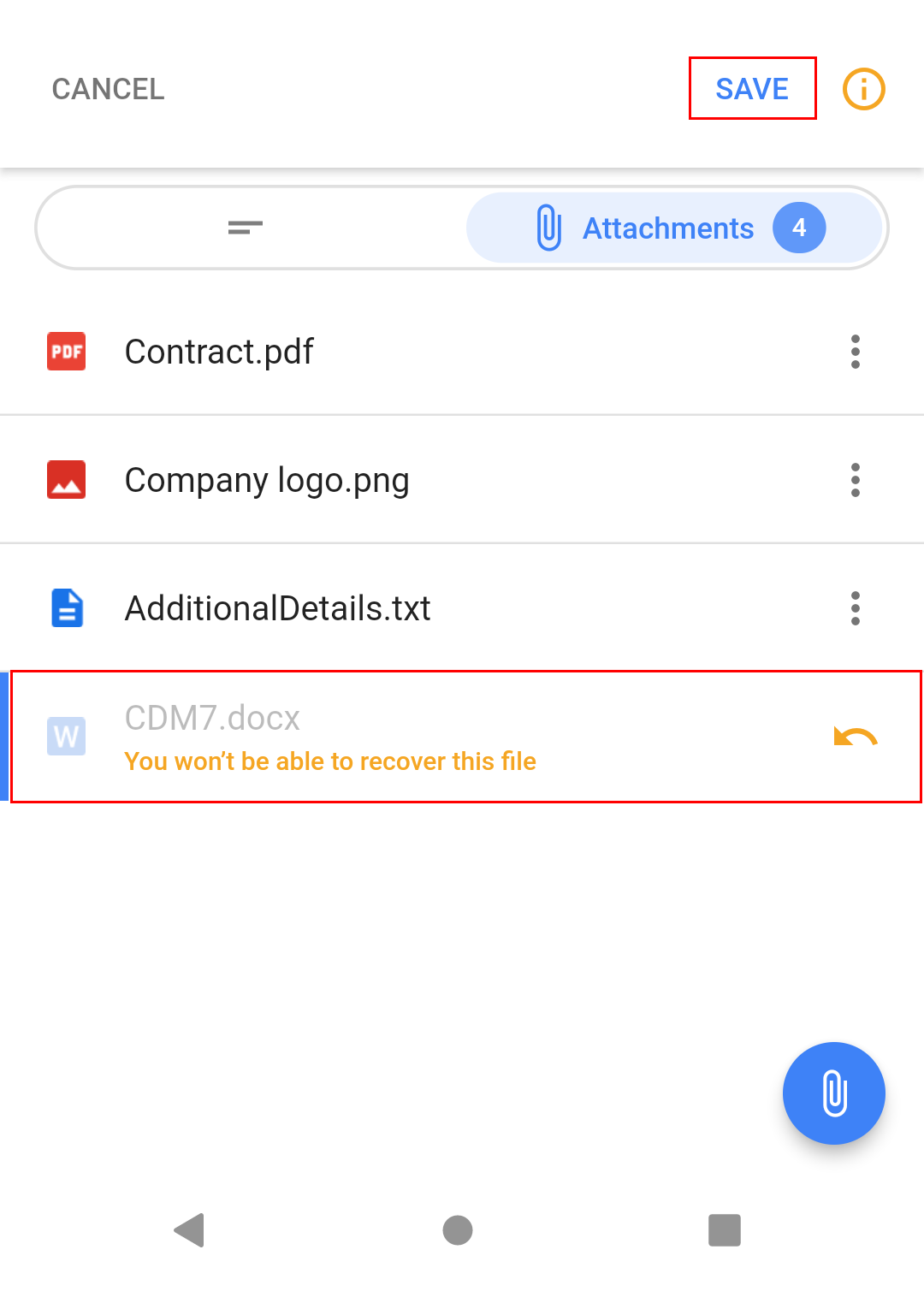
Task: Add a new attachment with paperclip button
Action: [833, 1093]
